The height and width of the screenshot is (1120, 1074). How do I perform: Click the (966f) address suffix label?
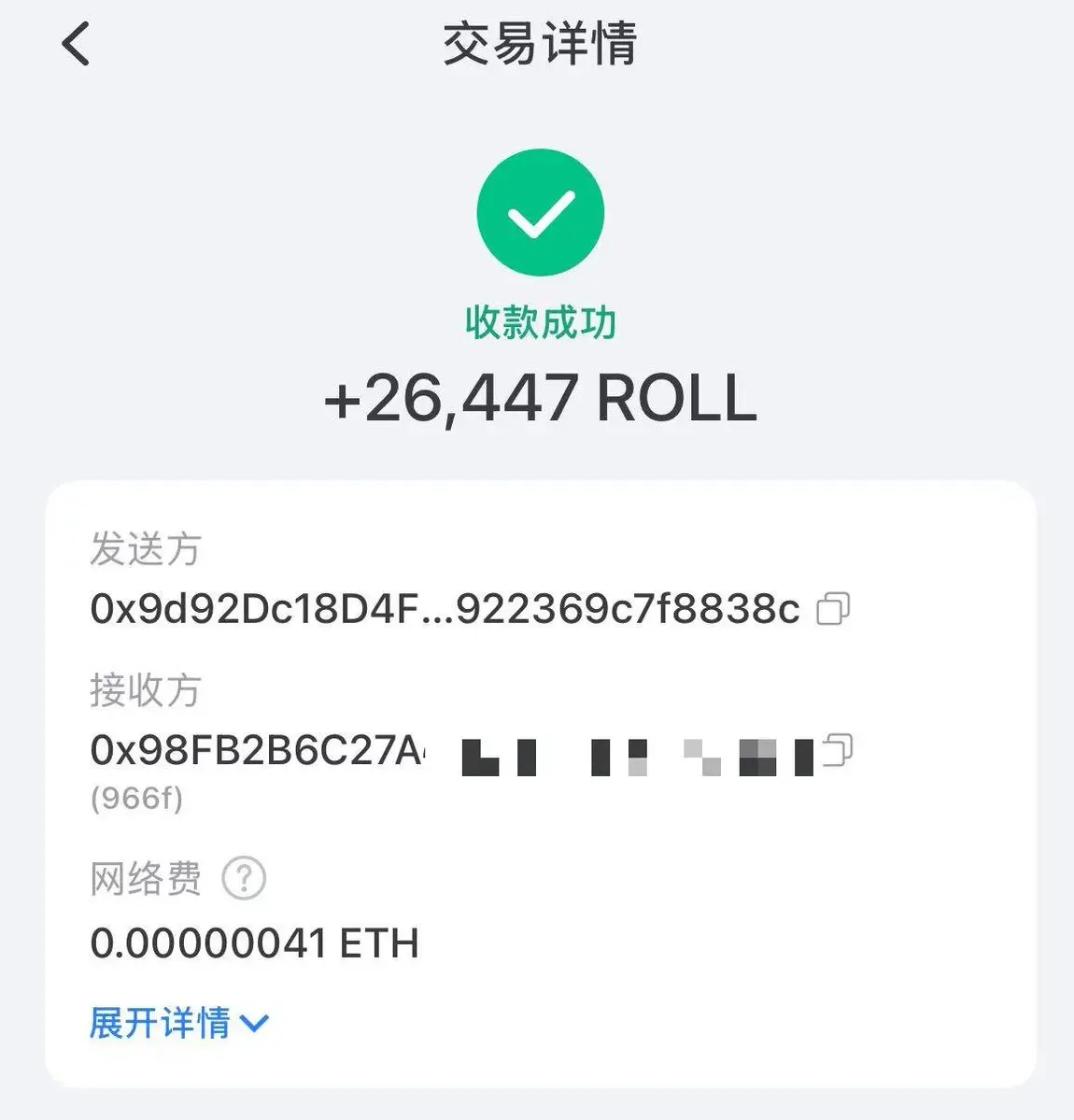coord(137,798)
